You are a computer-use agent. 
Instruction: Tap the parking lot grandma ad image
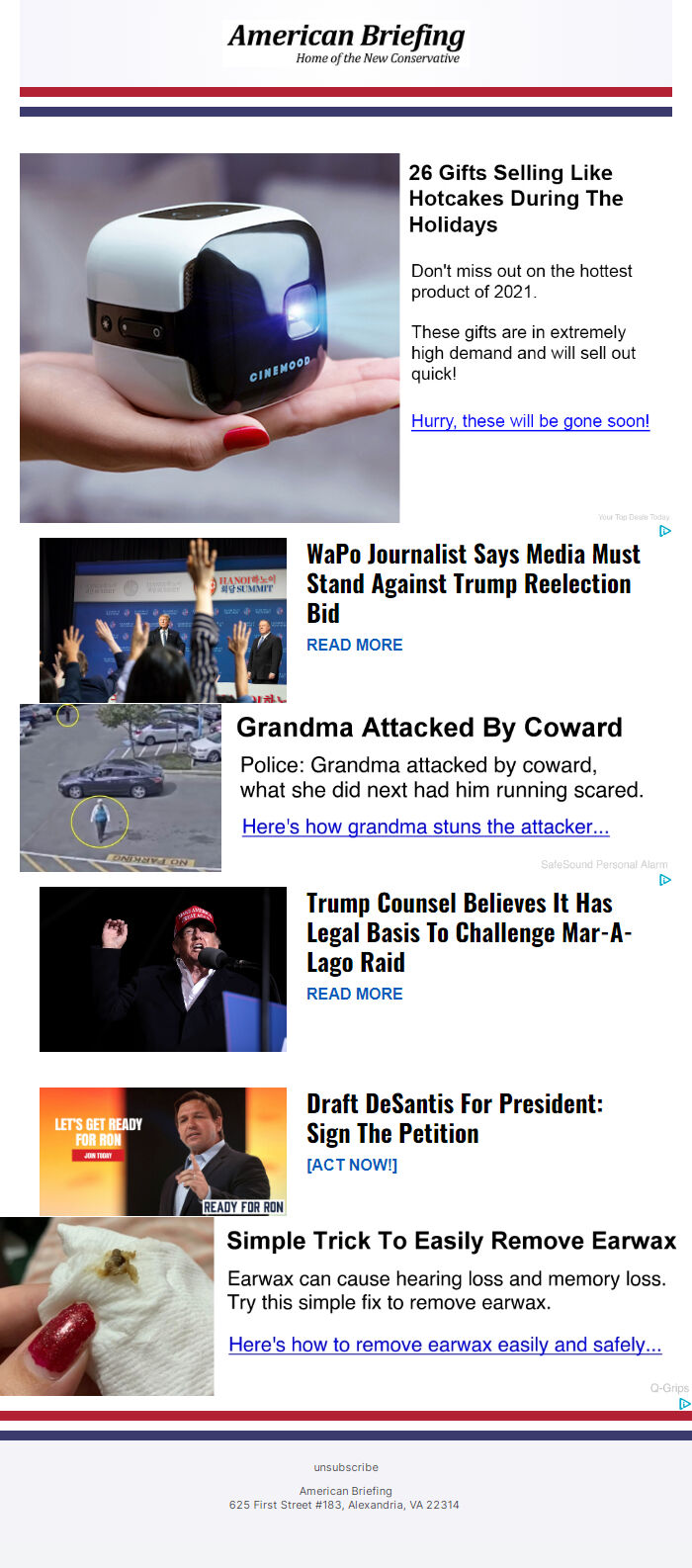coord(121,788)
